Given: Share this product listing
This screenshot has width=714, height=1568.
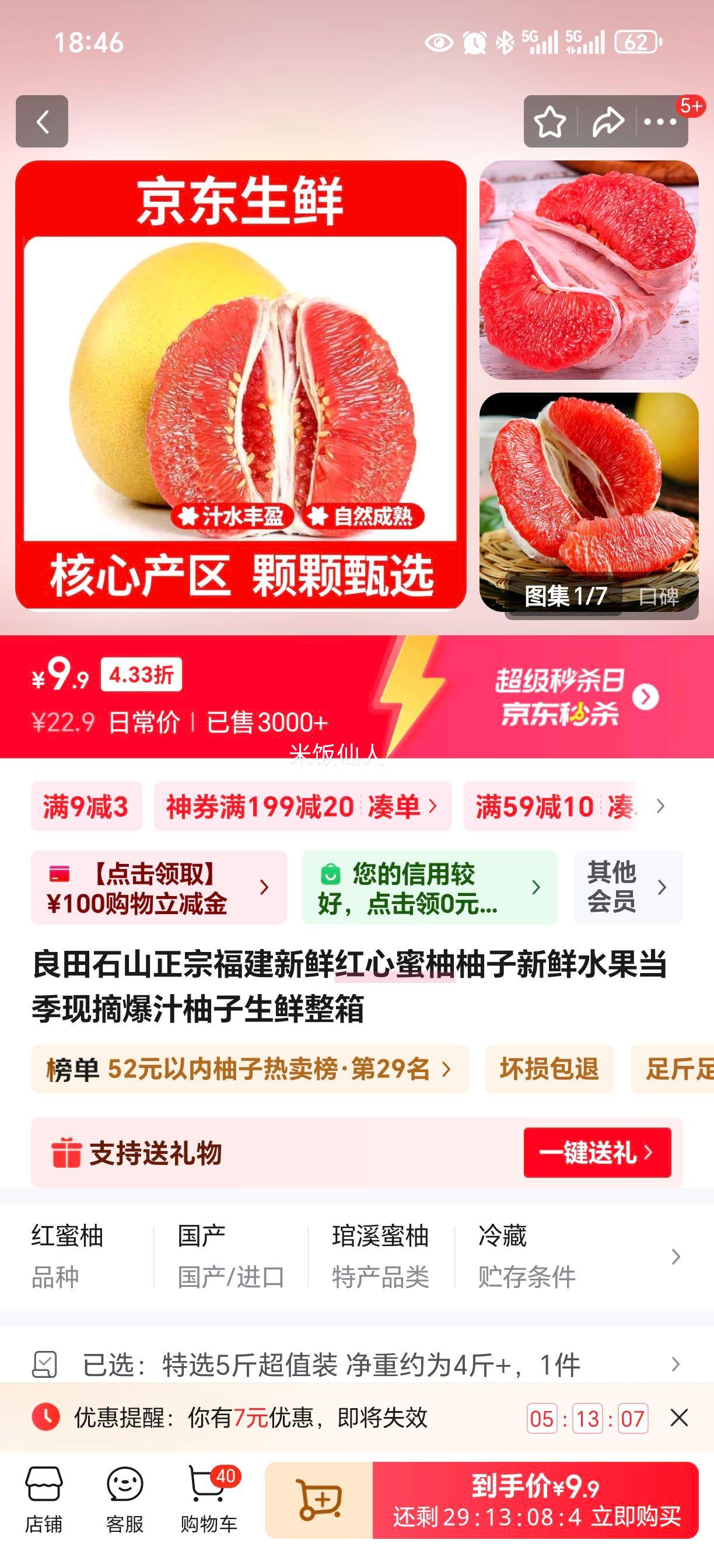Looking at the screenshot, I should click(608, 122).
